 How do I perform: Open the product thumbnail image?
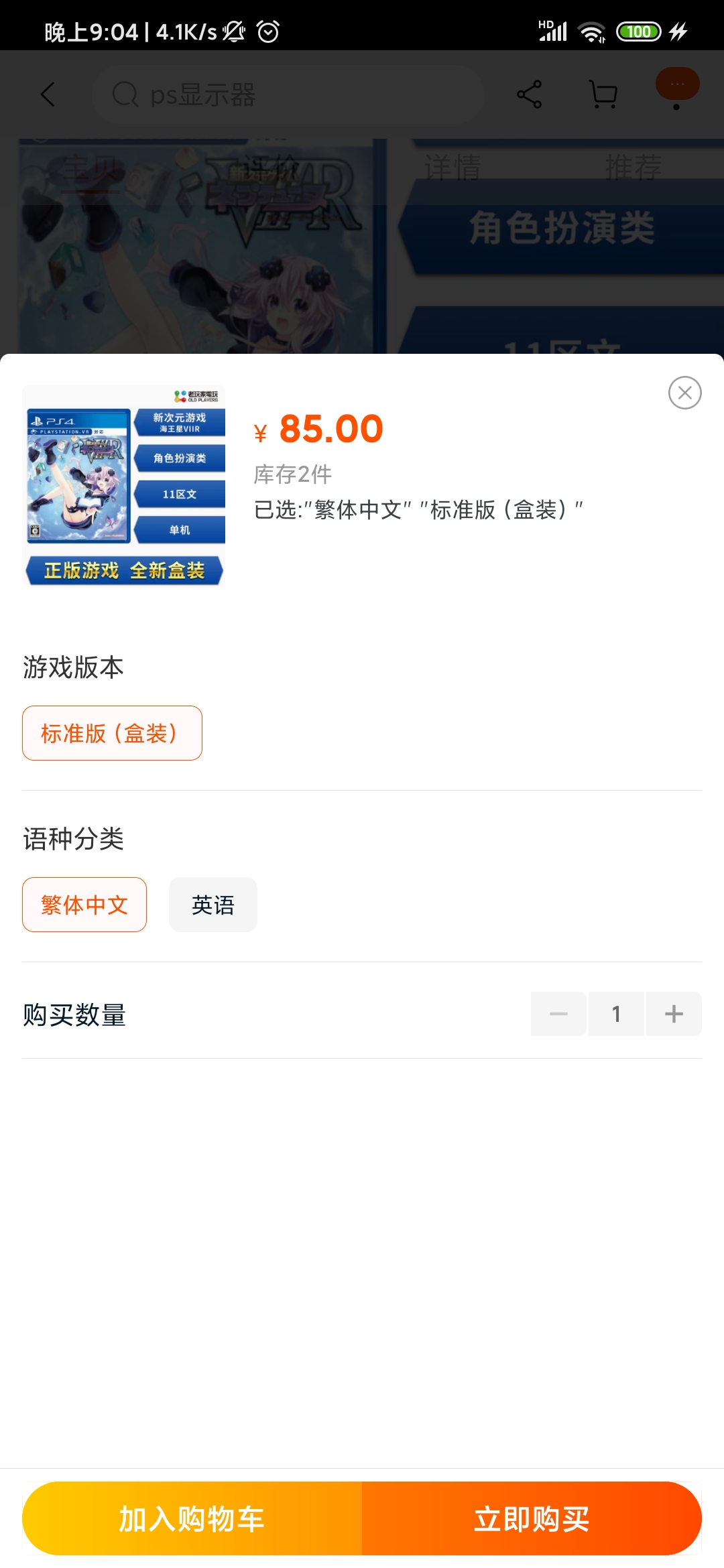coord(124,486)
